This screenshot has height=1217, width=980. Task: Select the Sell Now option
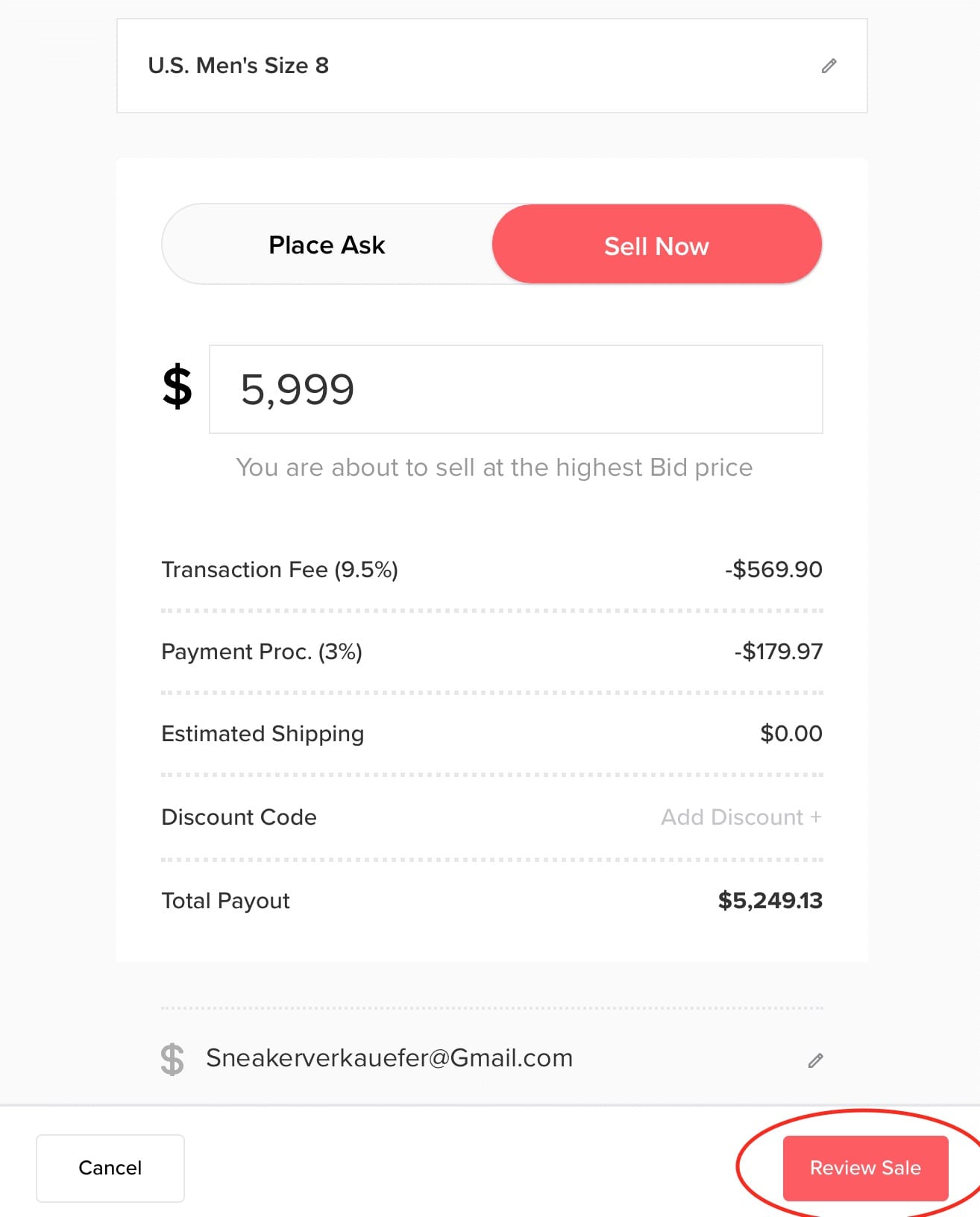656,245
